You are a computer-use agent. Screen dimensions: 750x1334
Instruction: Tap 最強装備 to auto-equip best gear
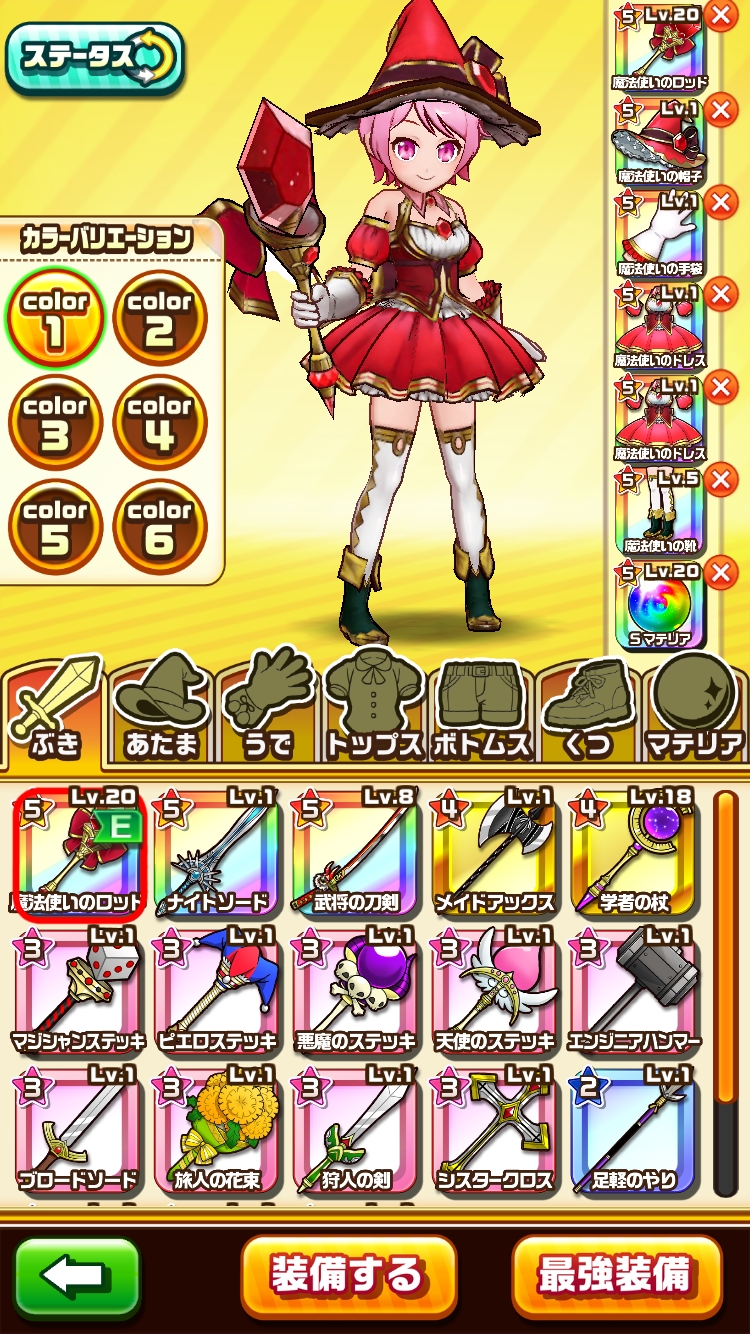[615, 1276]
